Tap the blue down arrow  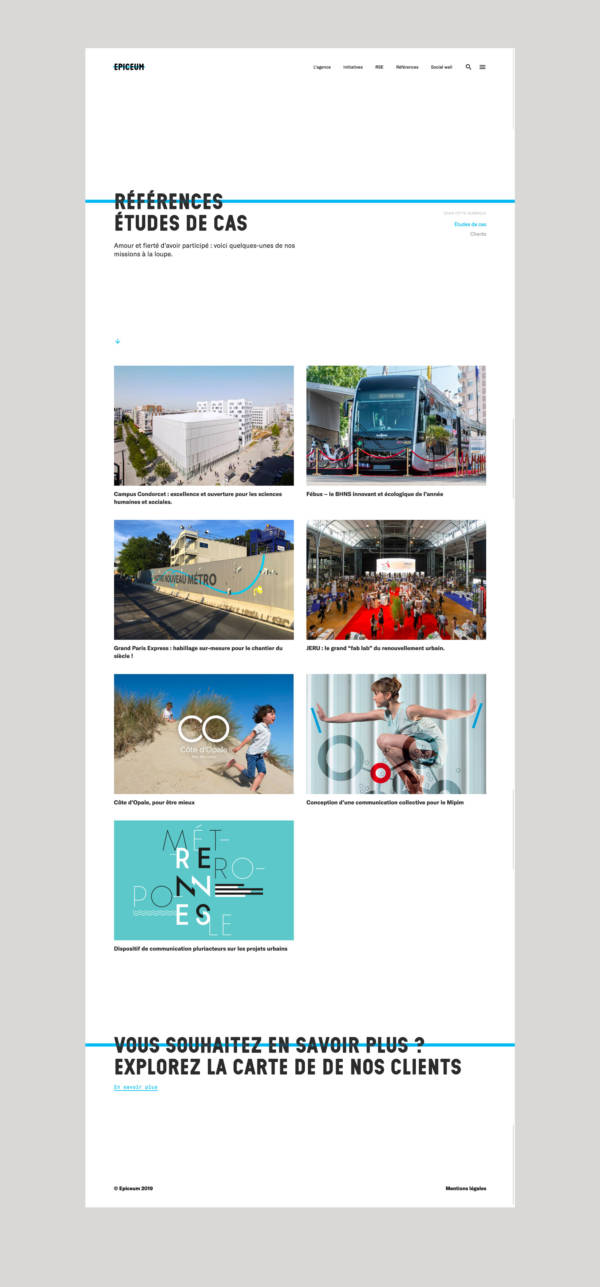pos(117,341)
